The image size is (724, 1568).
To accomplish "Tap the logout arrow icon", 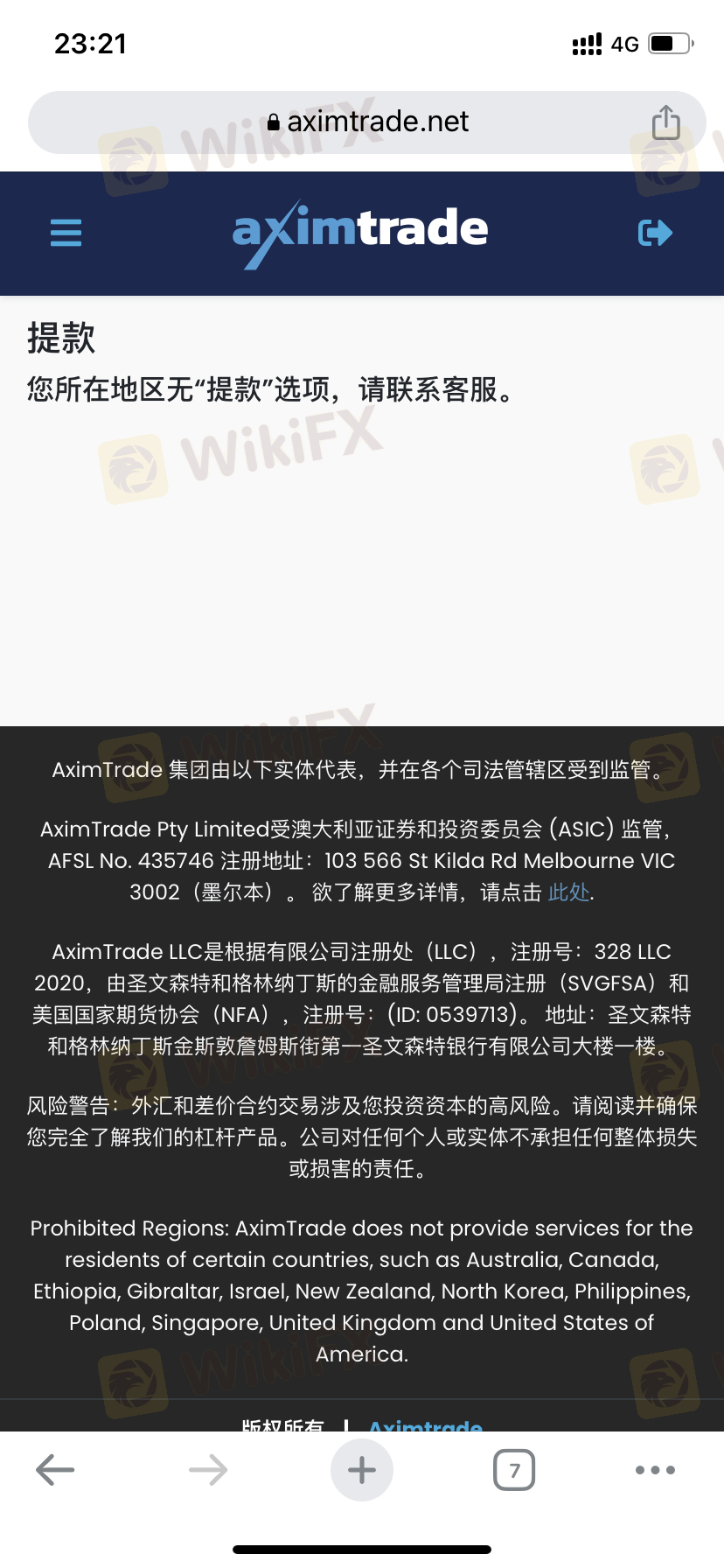I will (655, 233).
